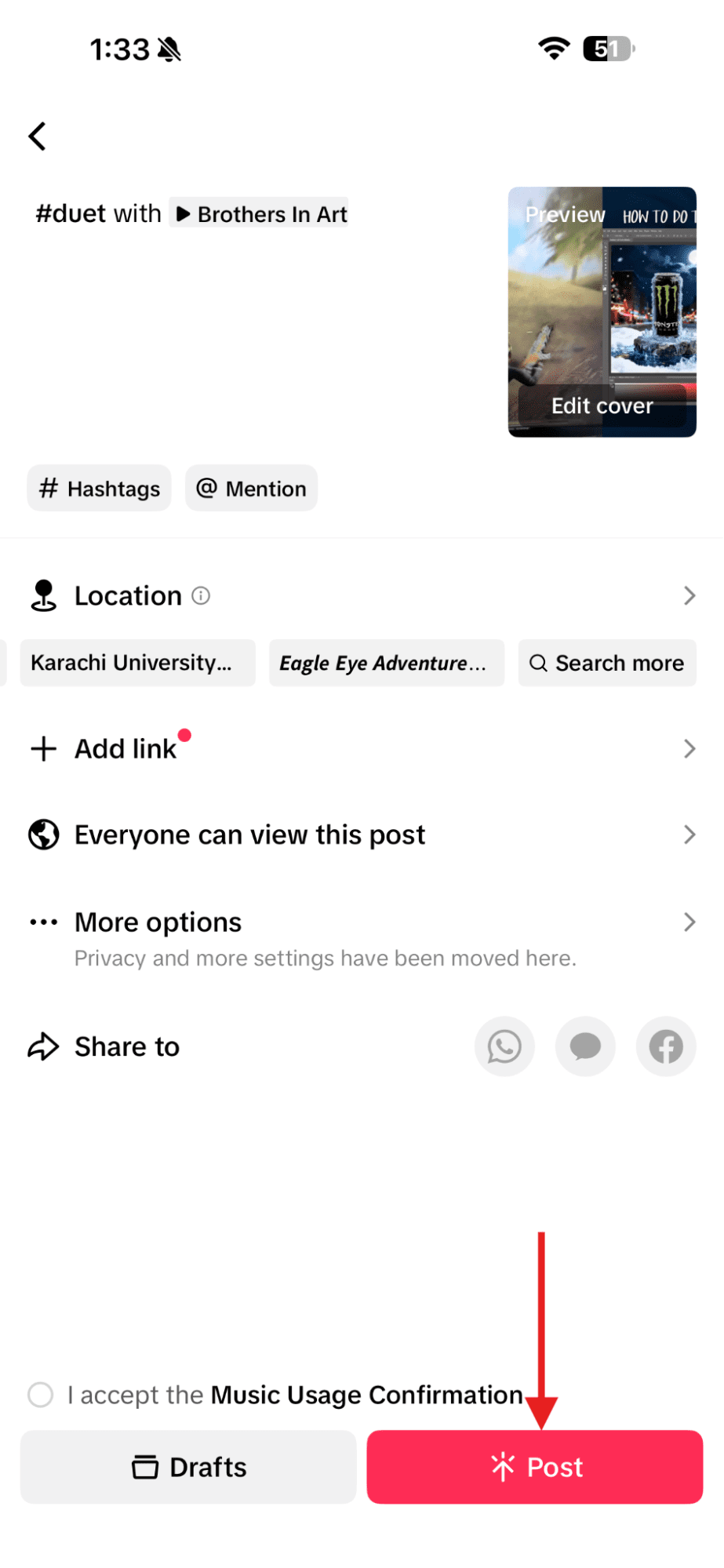The width and height of the screenshot is (724, 1568).
Task: Open the Mention tool
Action: (251, 488)
